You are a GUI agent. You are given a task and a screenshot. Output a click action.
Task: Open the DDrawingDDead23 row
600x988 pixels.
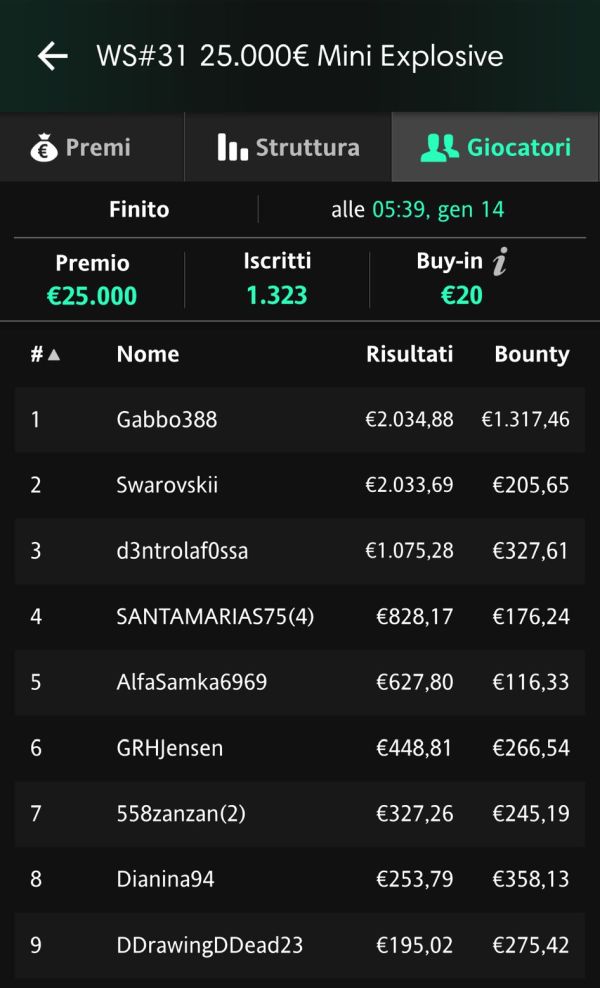click(x=300, y=945)
